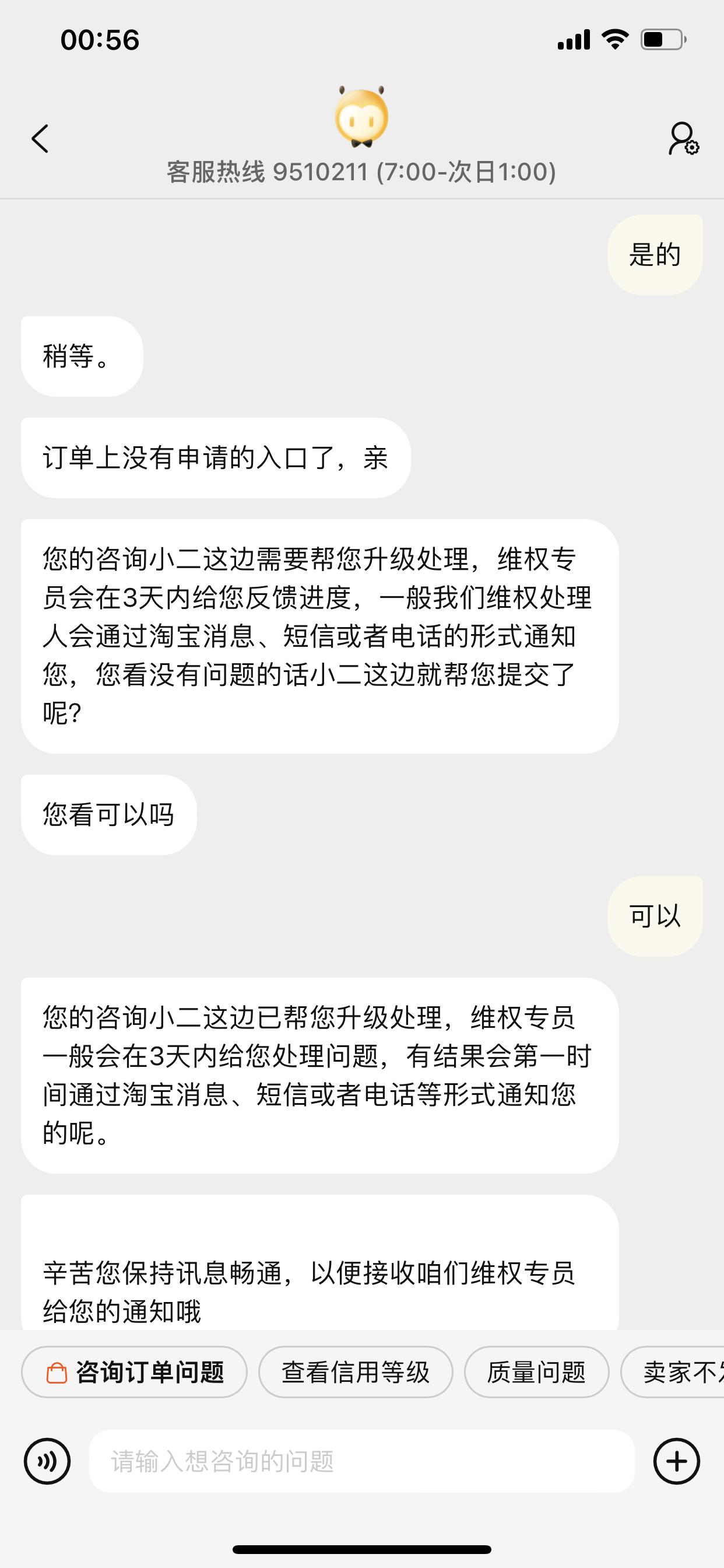The image size is (724, 1568).
Task: Toggle voice input with the sound-wave icon
Action: tap(47, 1461)
